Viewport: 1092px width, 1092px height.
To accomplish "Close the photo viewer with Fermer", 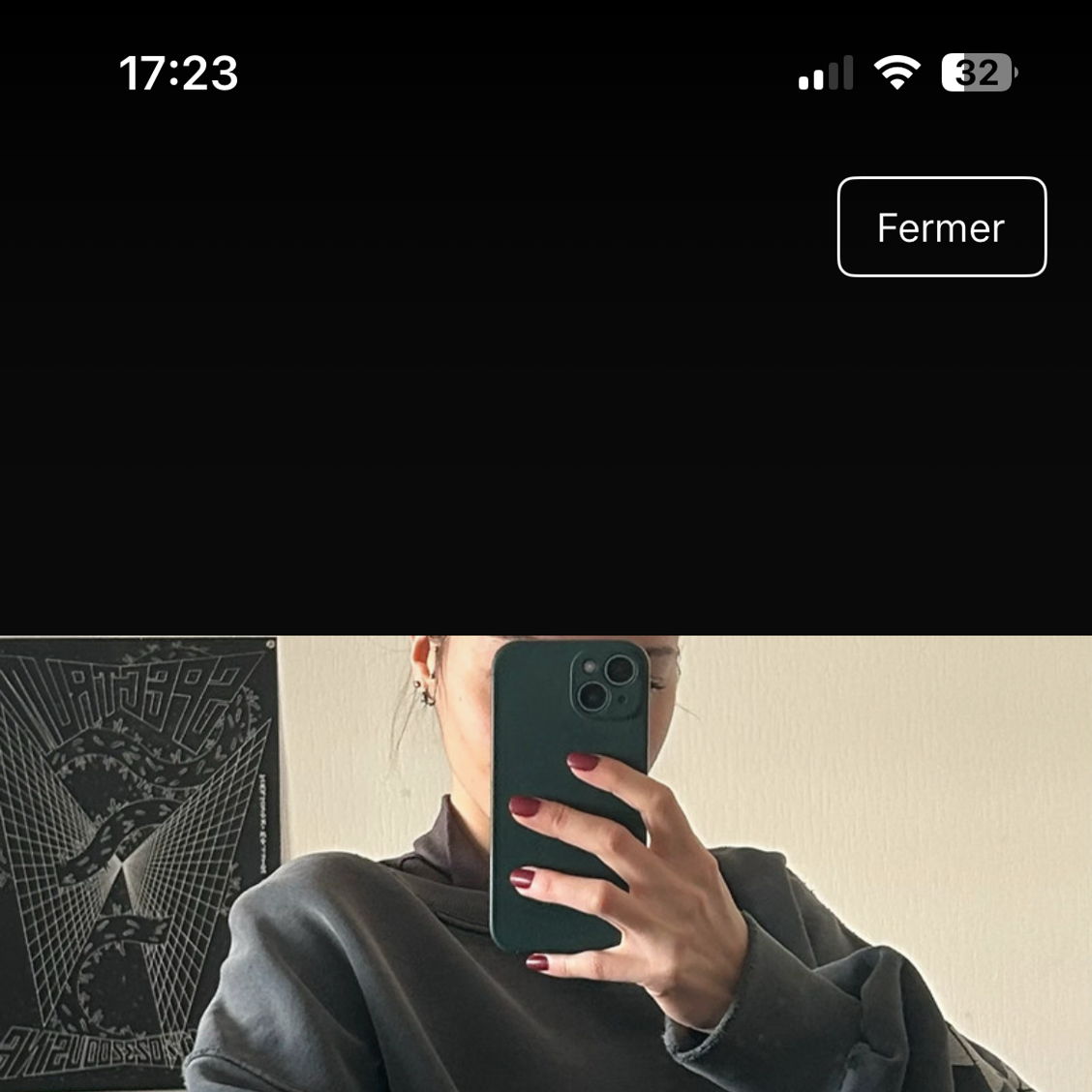I will click(x=941, y=227).
